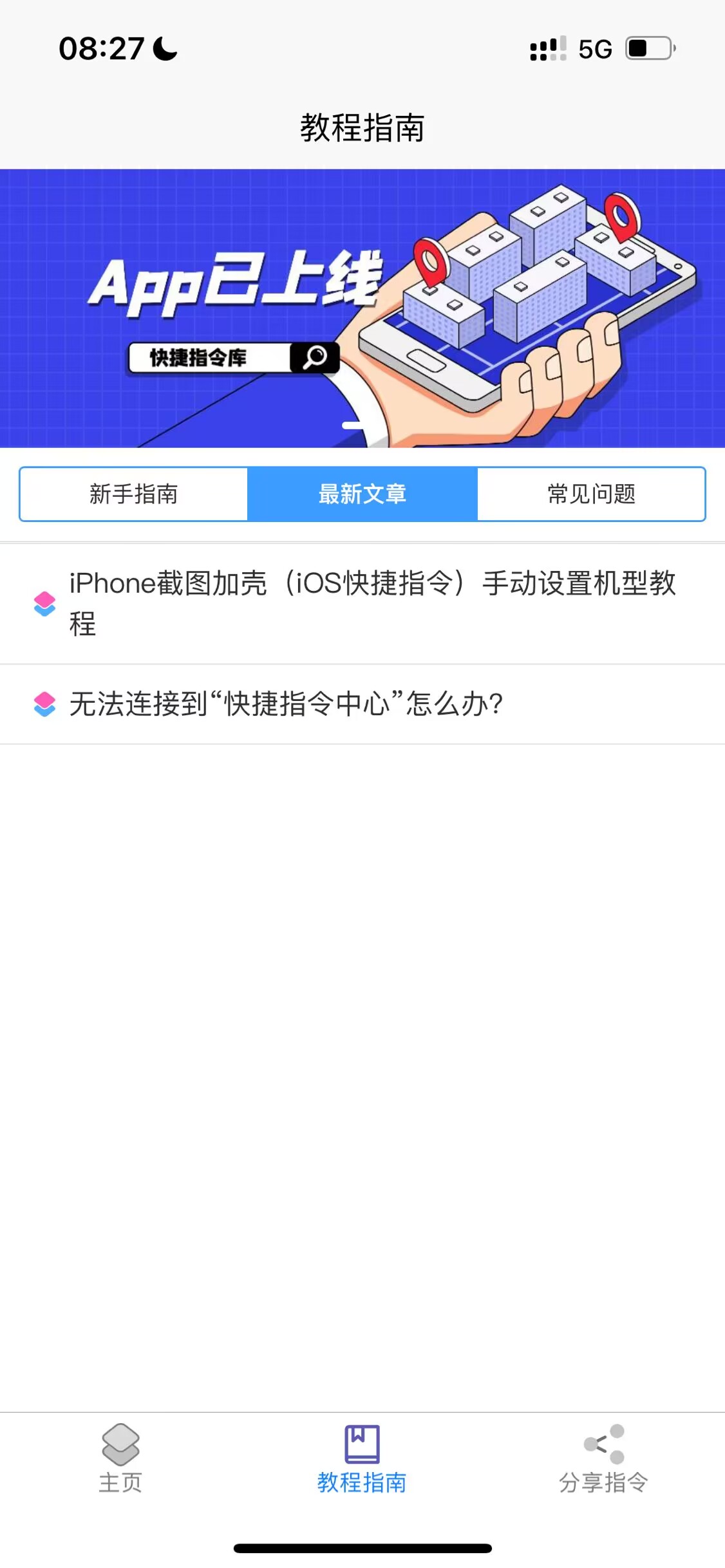Switch to the 常见问题 tab
This screenshot has height=1568, width=725.
point(591,494)
